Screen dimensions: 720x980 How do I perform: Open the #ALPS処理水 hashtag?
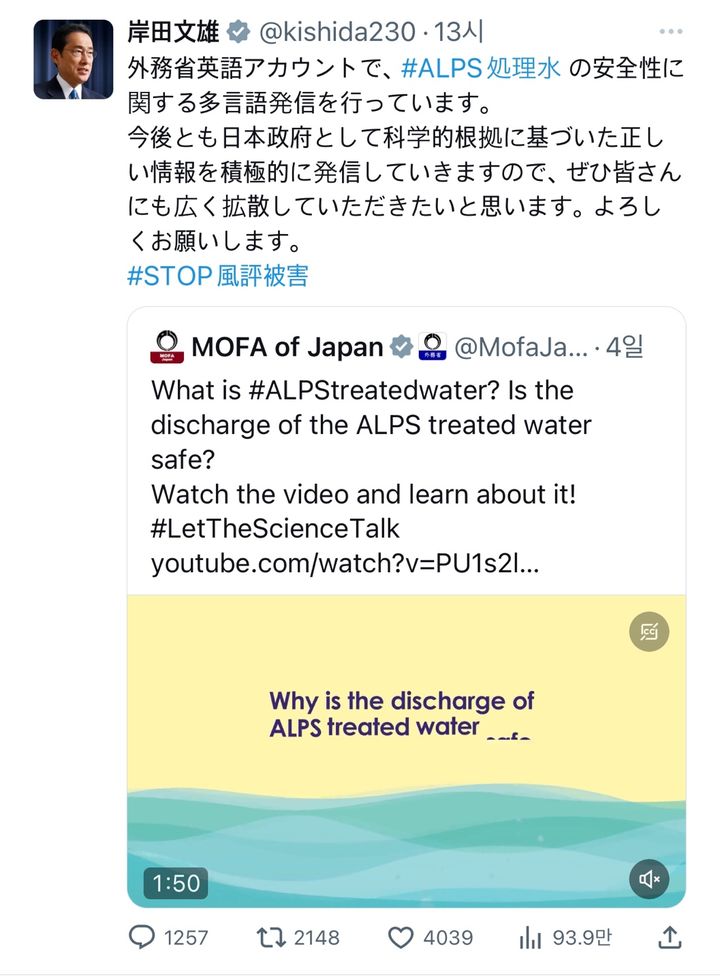[x=481, y=69]
